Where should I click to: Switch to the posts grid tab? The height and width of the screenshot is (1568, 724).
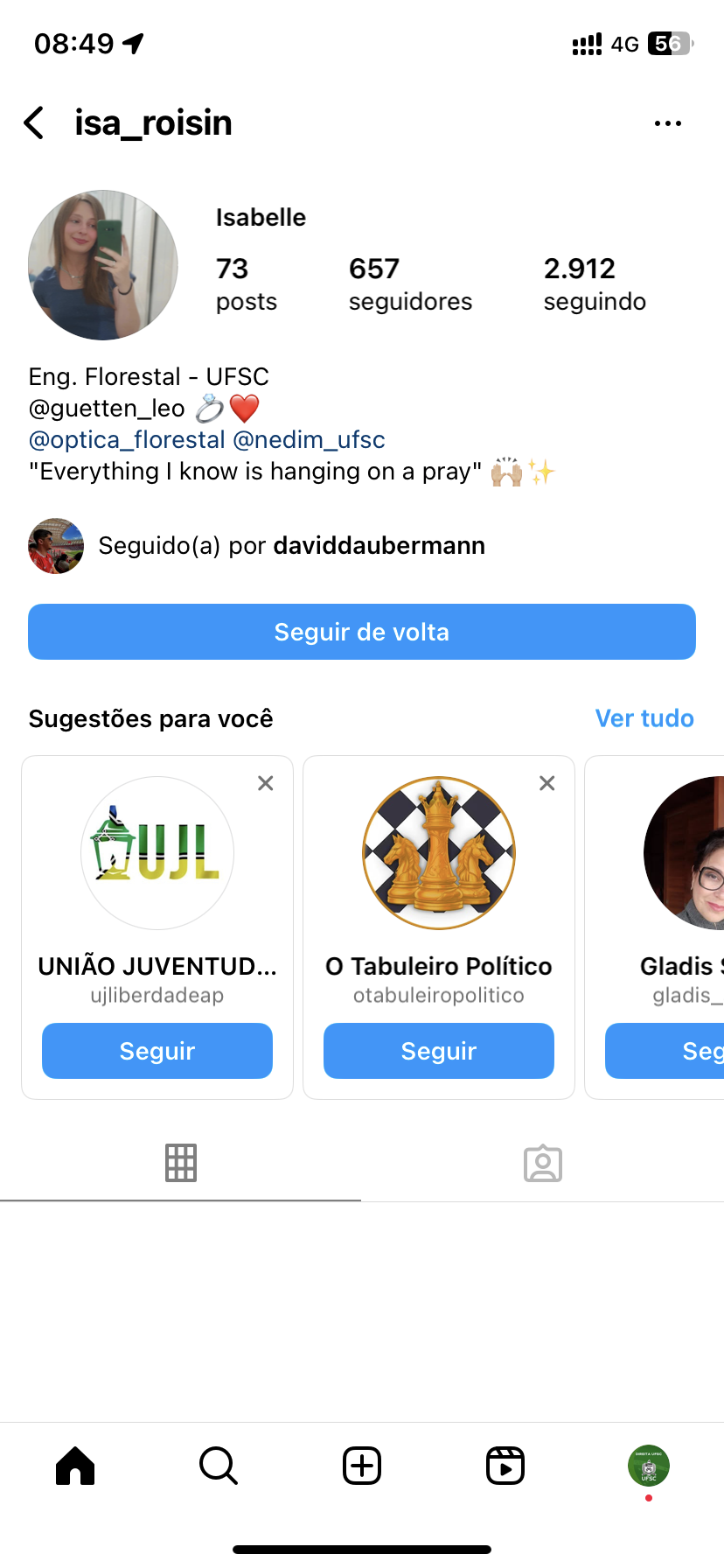click(181, 1163)
